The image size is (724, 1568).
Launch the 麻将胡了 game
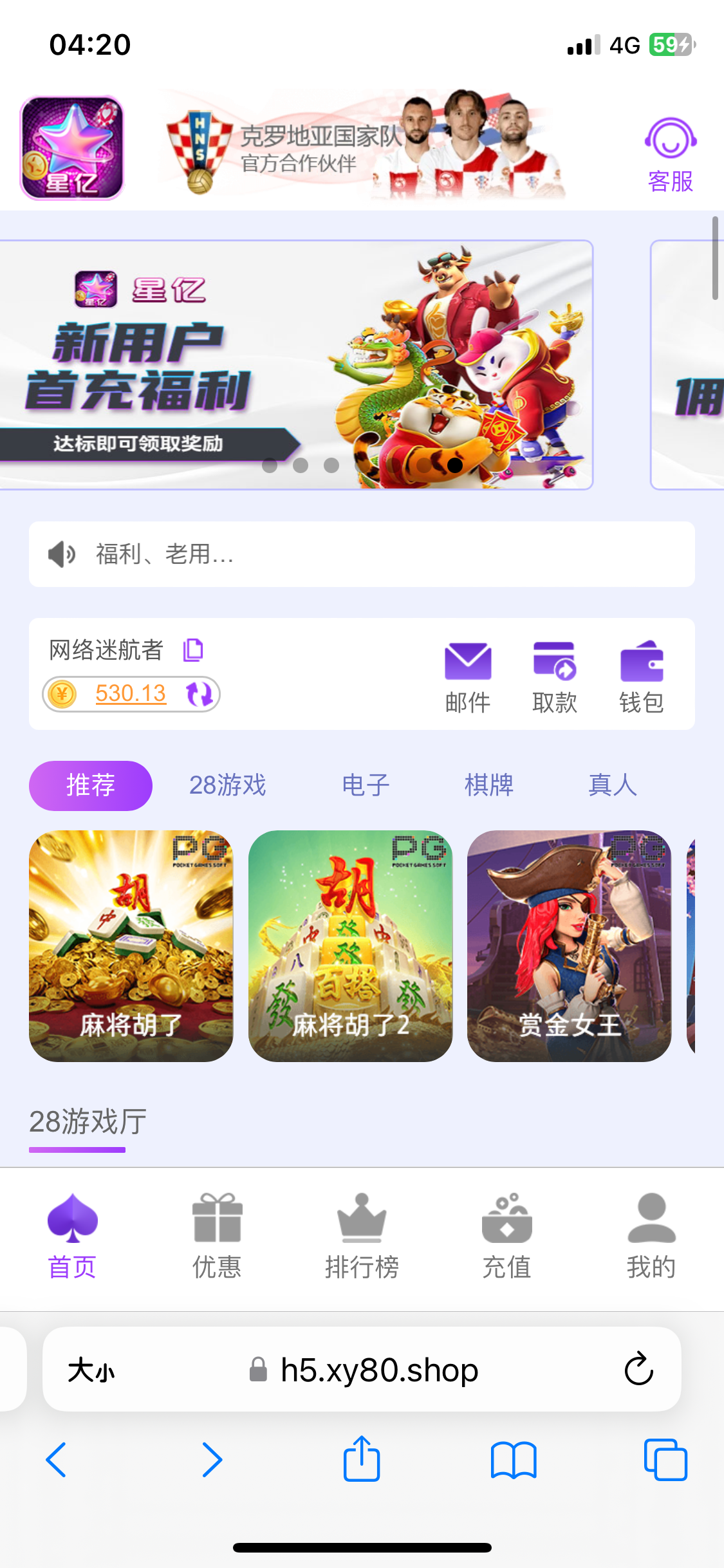tap(131, 946)
